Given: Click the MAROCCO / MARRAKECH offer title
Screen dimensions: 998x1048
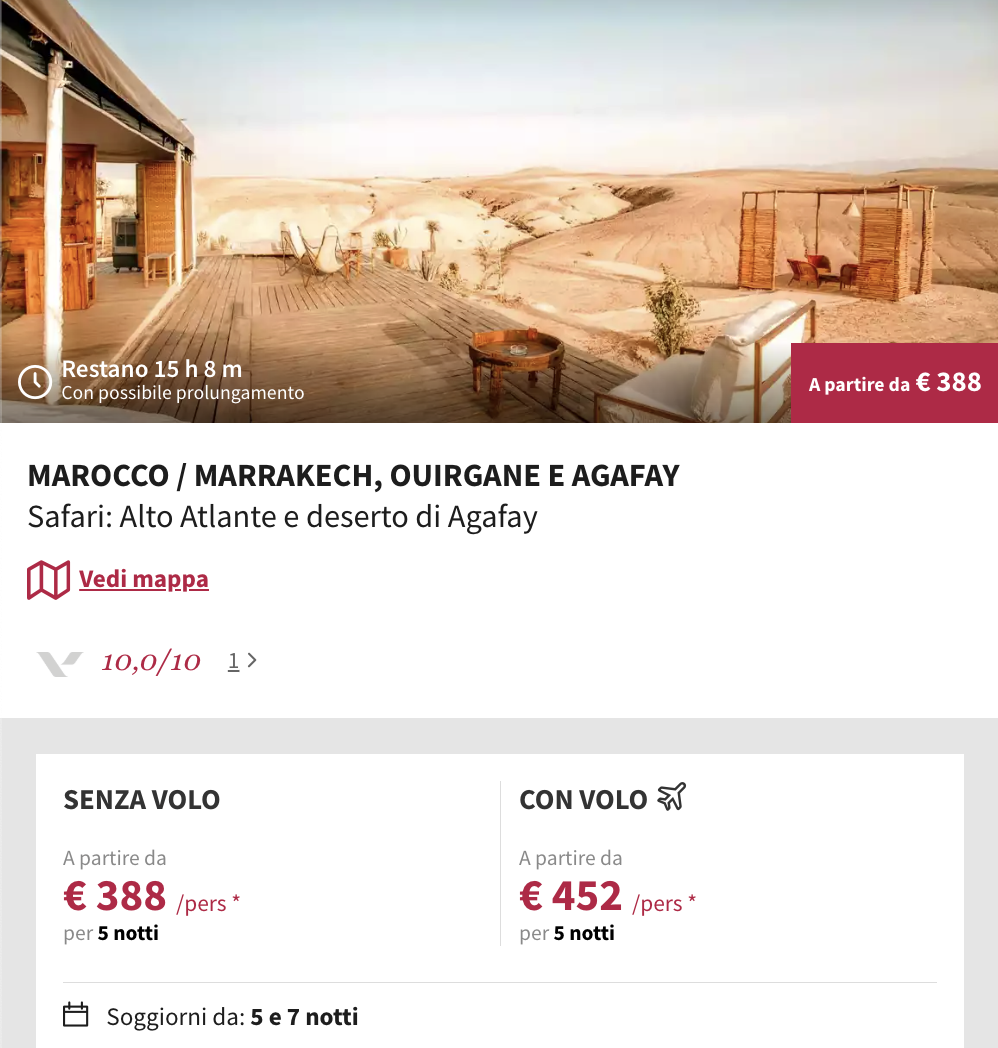Looking at the screenshot, I should pyautogui.click(x=353, y=475).
